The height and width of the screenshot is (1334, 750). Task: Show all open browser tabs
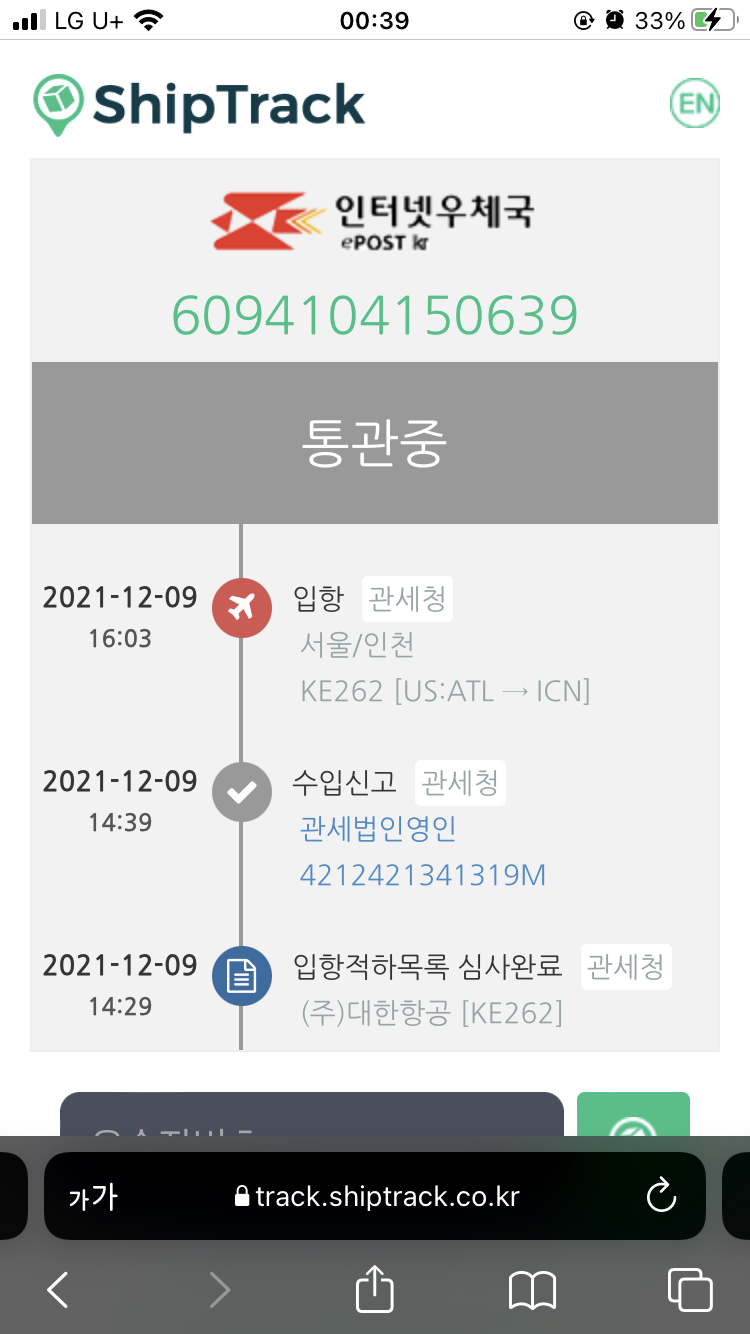(690, 1290)
